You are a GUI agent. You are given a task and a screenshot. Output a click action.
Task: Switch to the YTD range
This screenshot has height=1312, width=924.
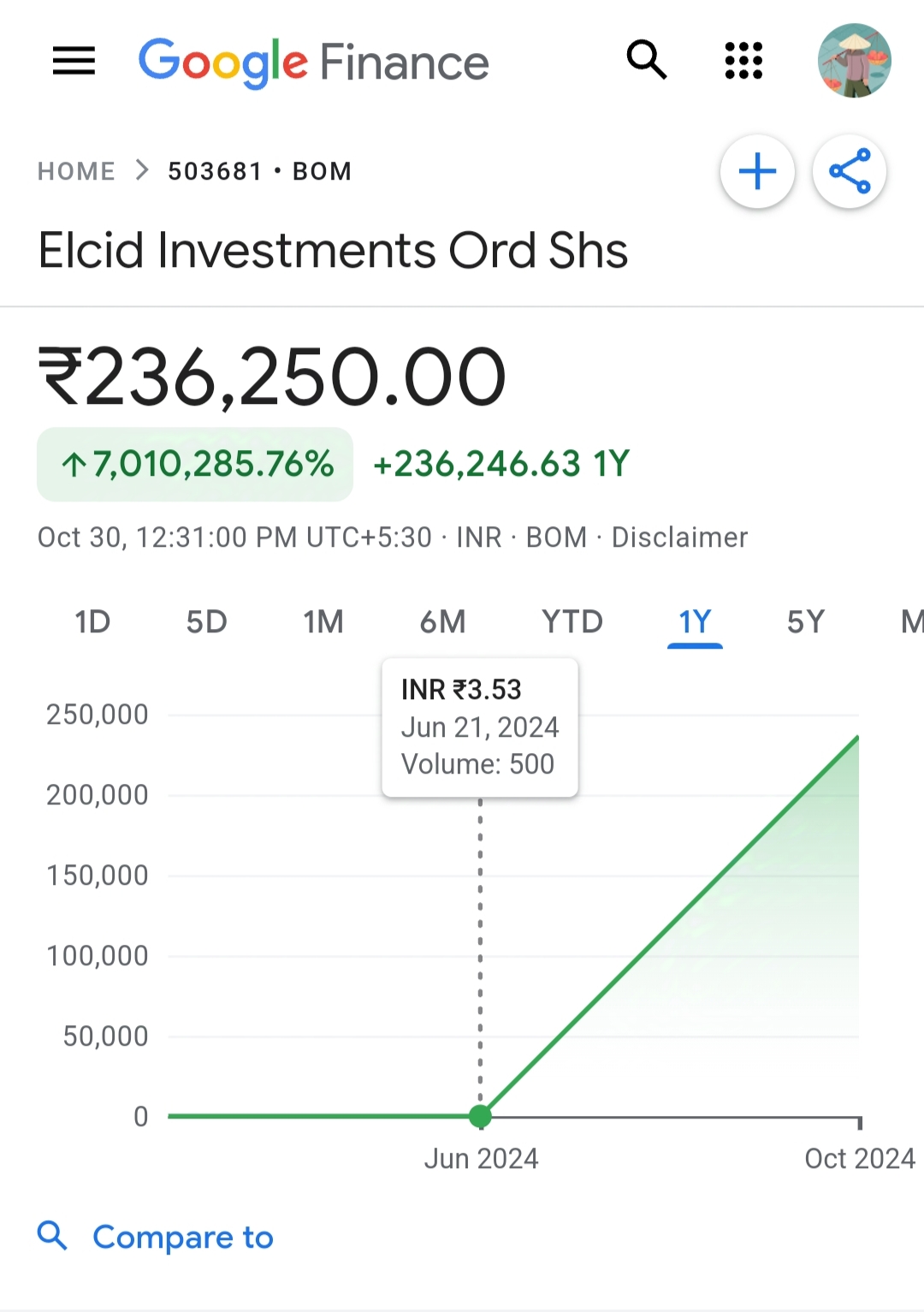(572, 622)
